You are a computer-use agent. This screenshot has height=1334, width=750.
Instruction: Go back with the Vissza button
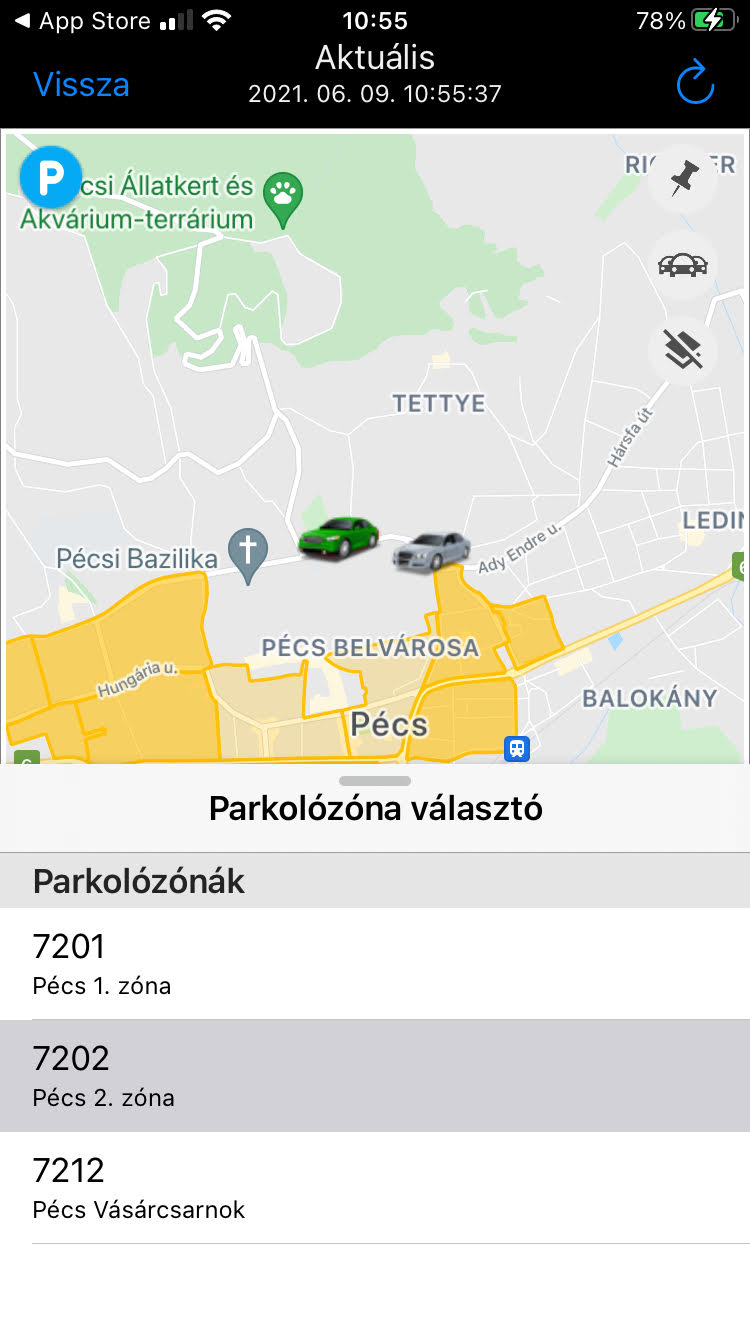pyautogui.click(x=81, y=84)
